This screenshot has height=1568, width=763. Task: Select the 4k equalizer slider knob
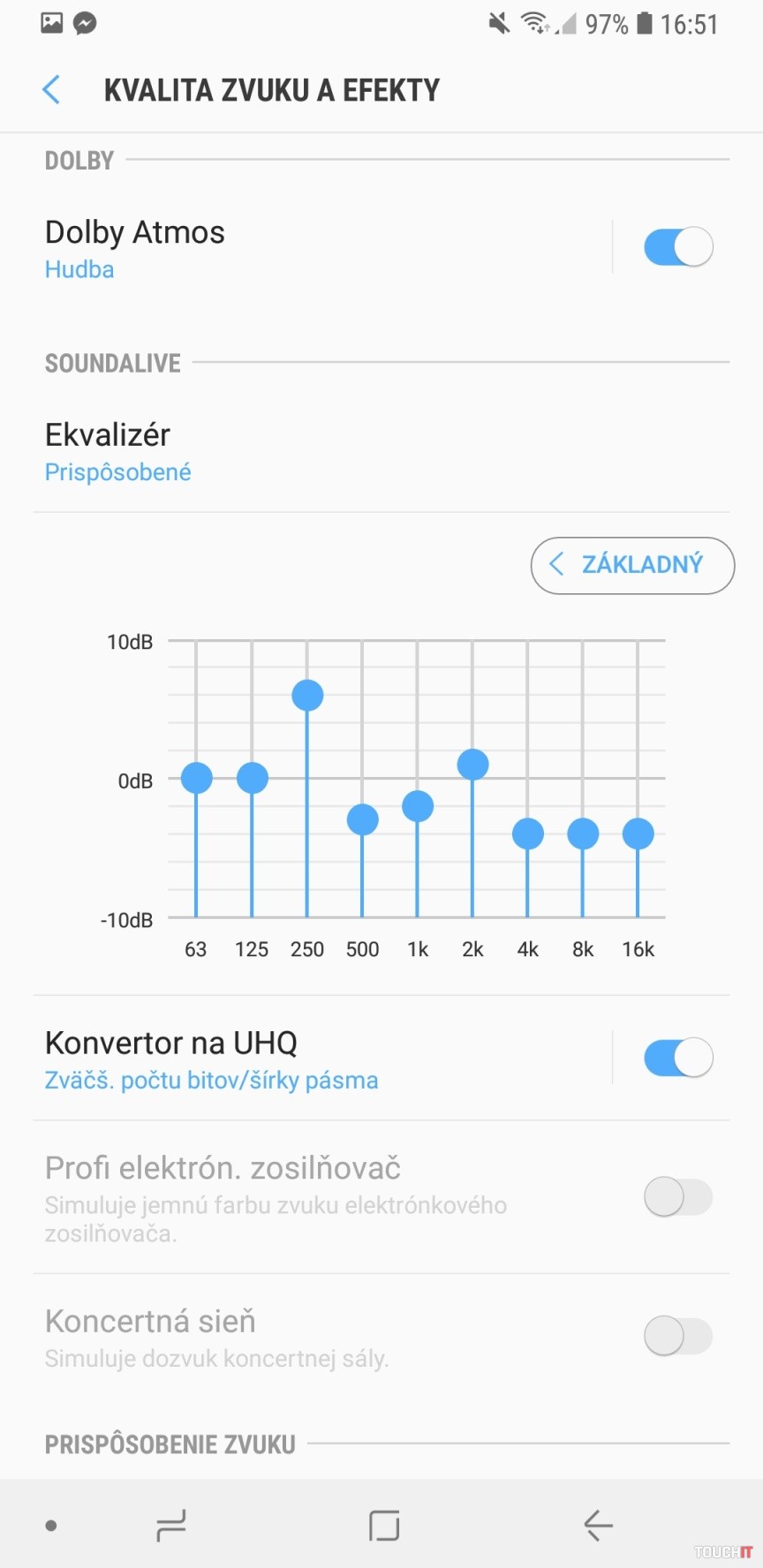point(528,833)
